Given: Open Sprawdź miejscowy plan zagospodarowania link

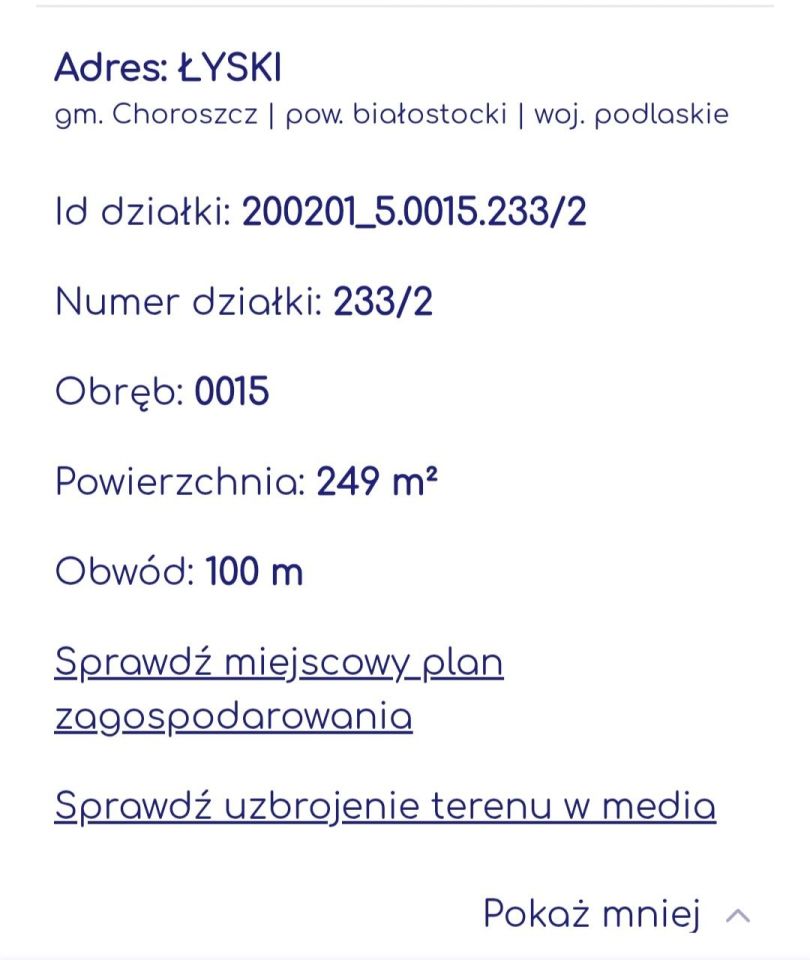Looking at the screenshot, I should pyautogui.click(x=280, y=688).
